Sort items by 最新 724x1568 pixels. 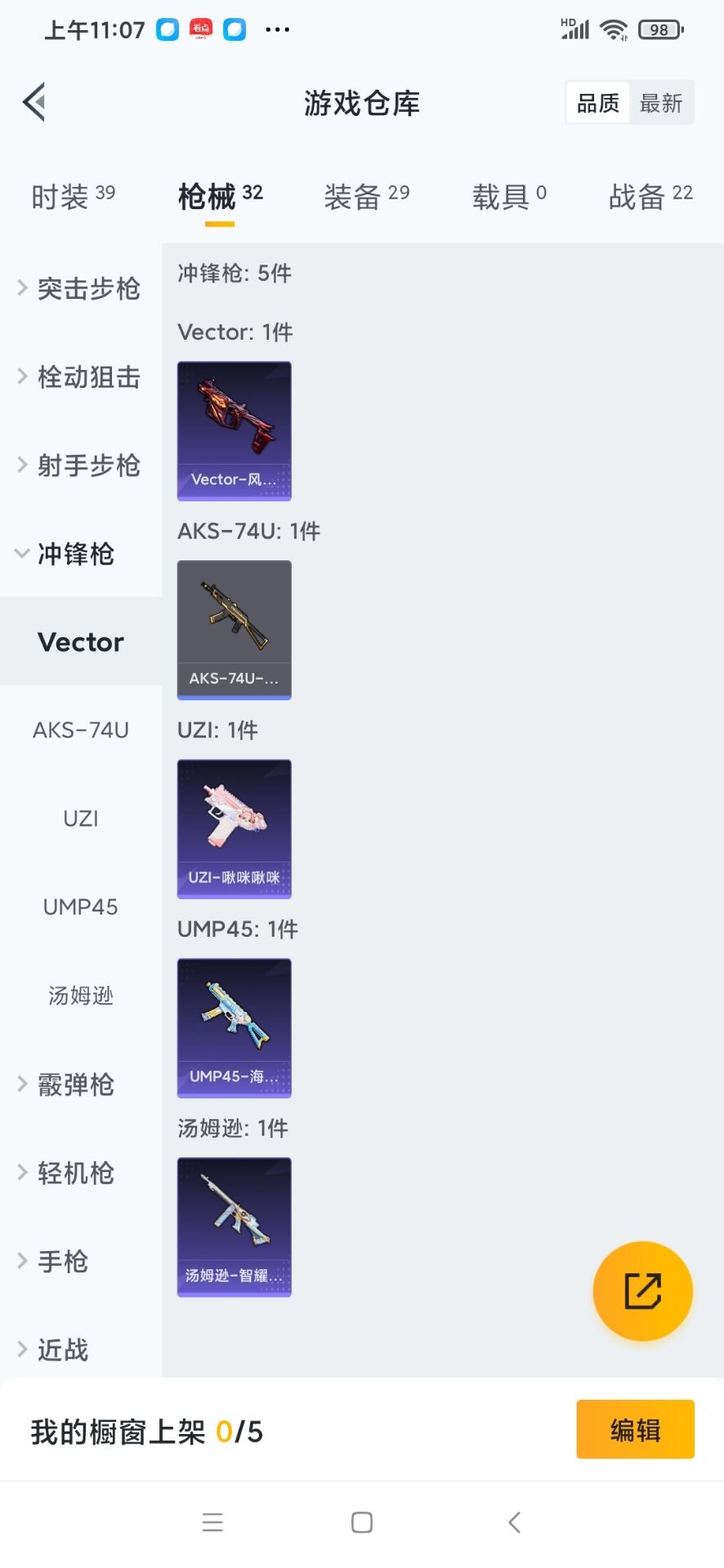661,103
